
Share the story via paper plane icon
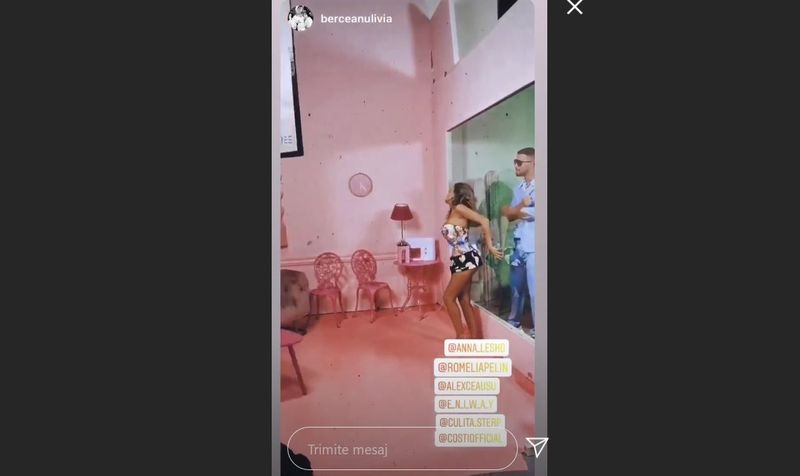[537, 447]
